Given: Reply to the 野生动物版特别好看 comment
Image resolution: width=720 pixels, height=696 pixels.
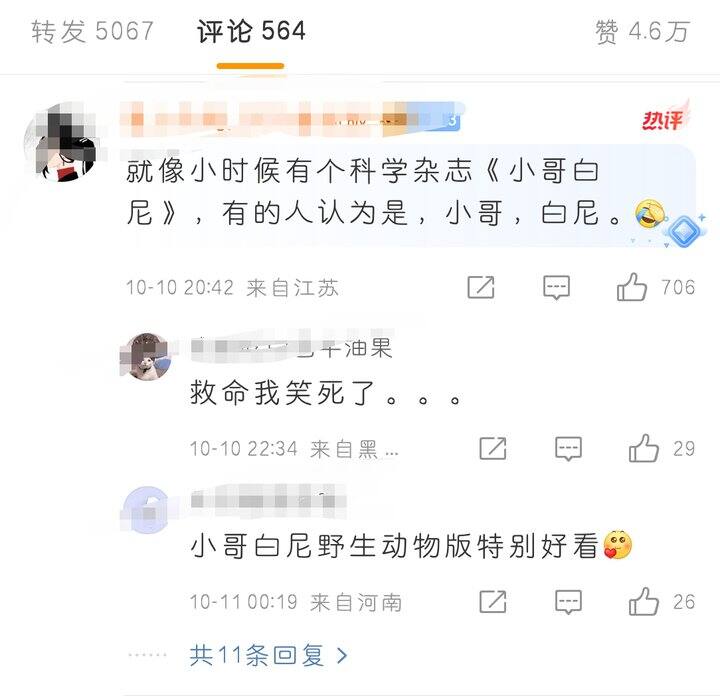Looking at the screenshot, I should coord(568,602).
